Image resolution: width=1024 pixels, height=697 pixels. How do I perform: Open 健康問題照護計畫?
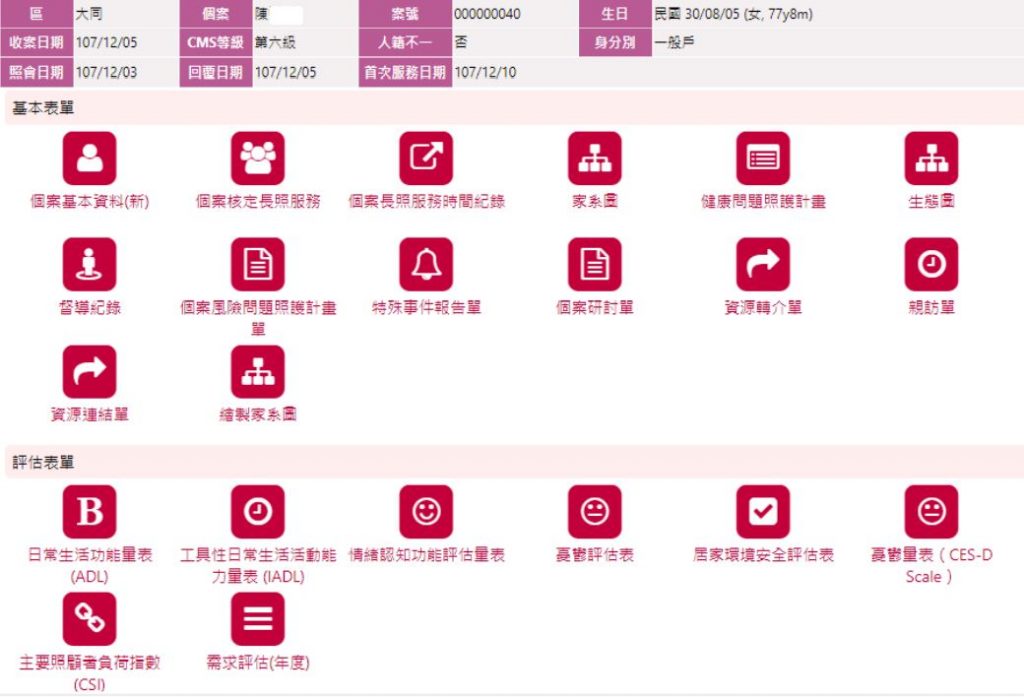[763, 159]
